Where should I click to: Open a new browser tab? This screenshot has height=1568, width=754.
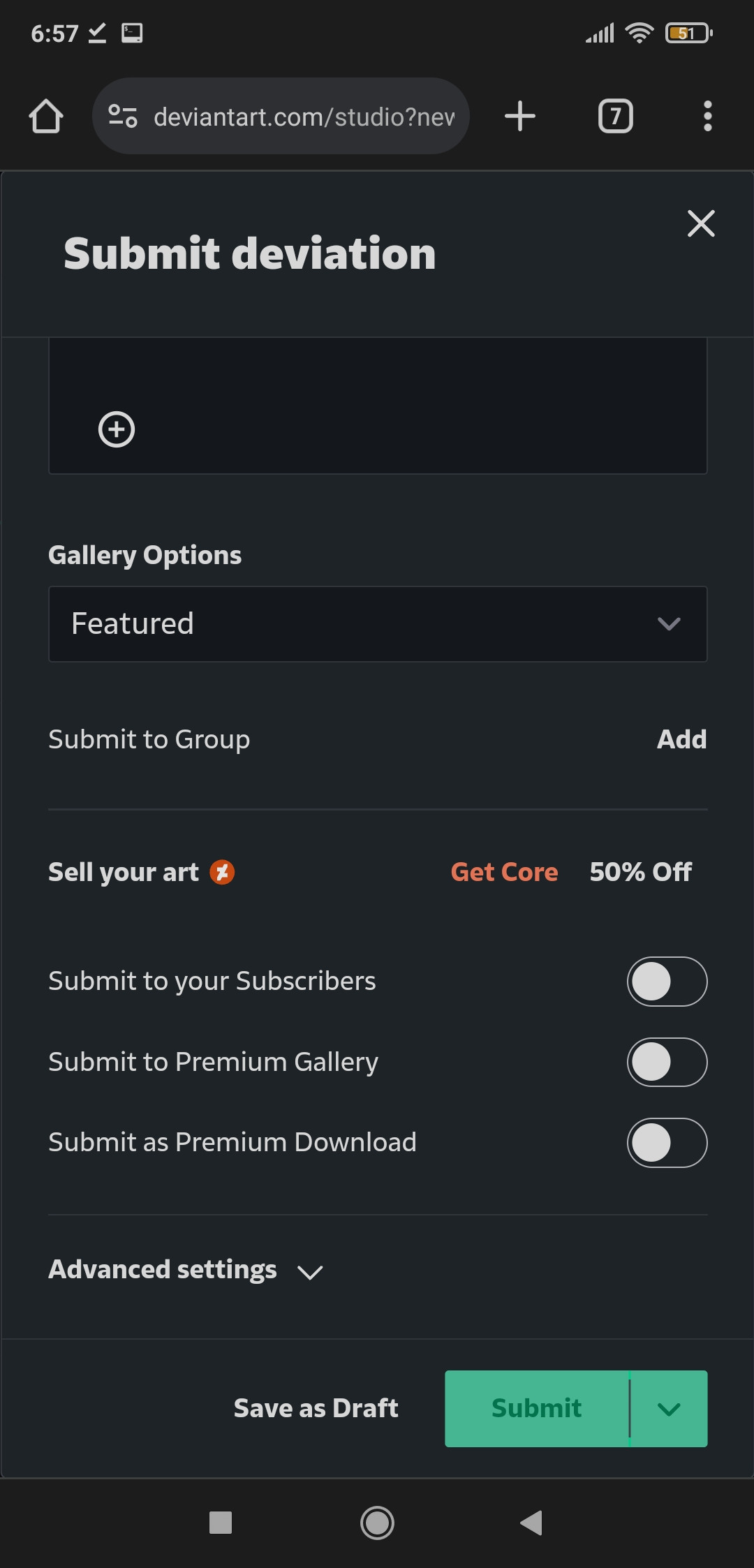[519, 116]
